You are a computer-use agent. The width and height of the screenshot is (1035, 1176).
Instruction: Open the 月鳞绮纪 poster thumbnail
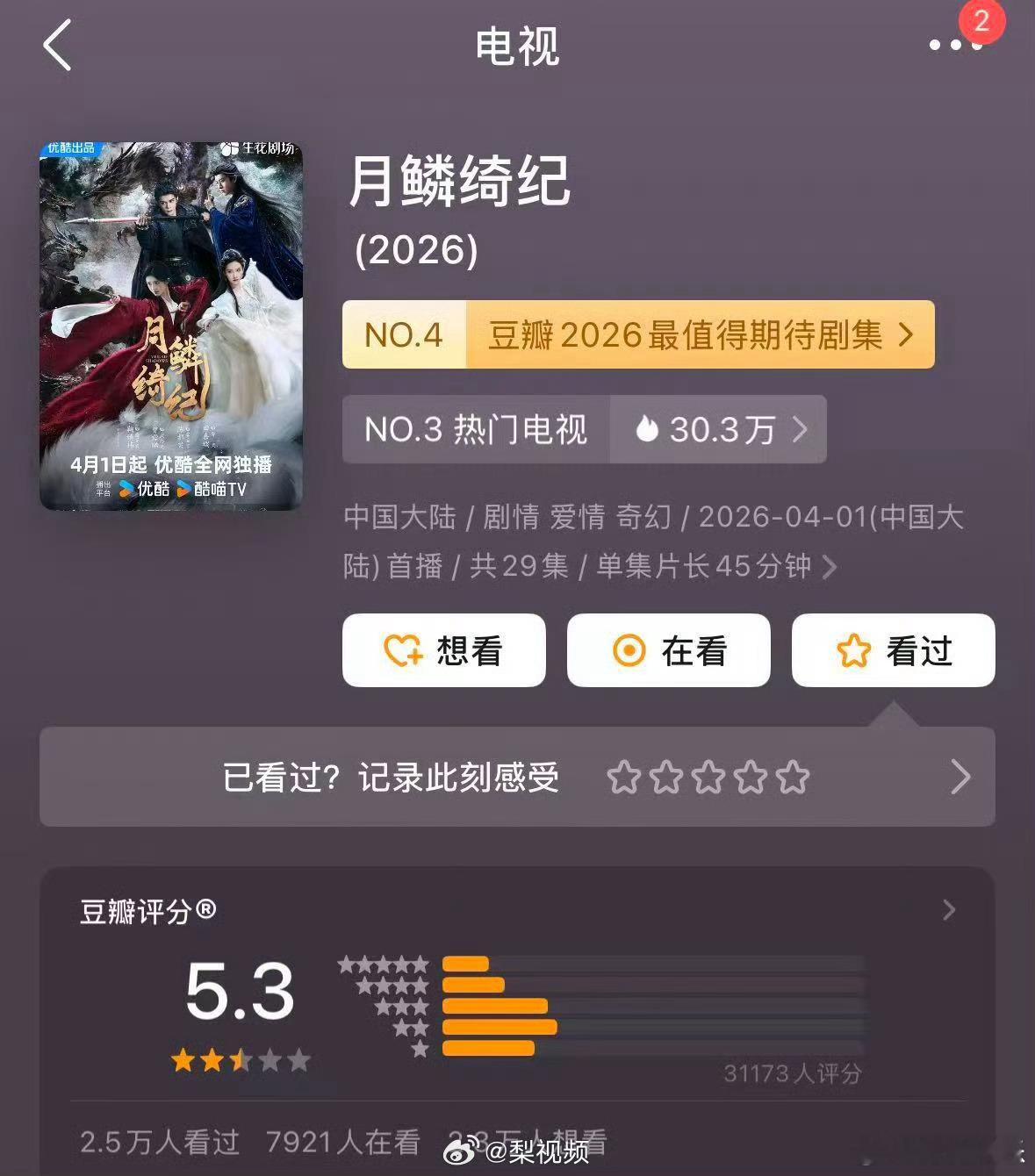click(172, 325)
